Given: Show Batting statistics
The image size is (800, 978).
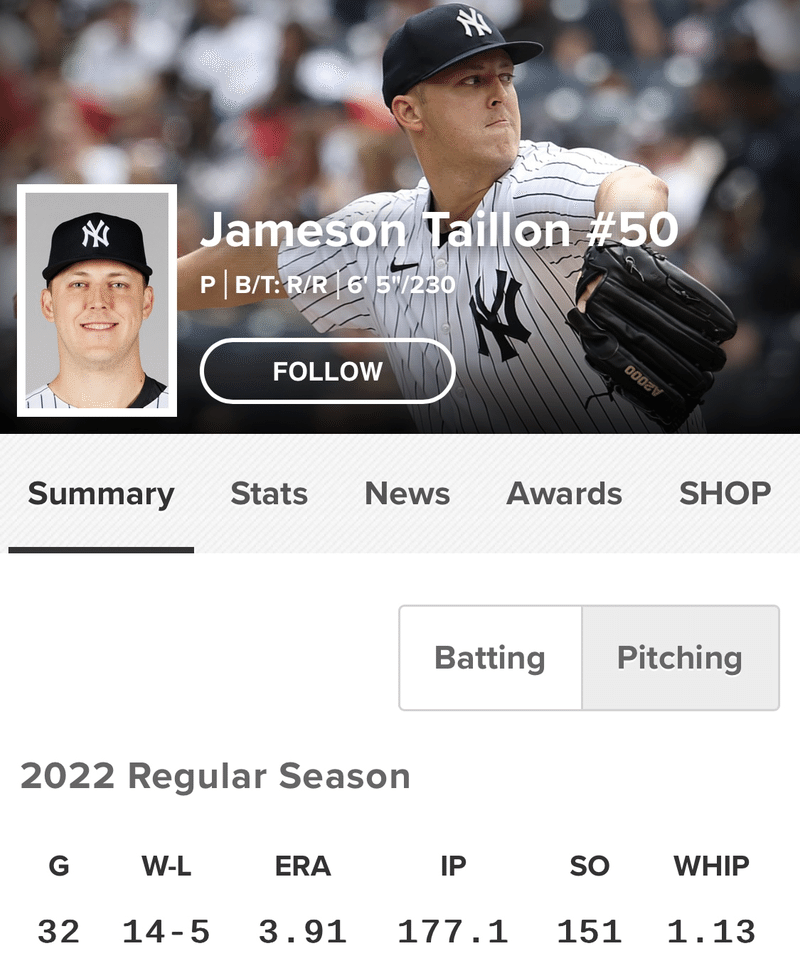Looking at the screenshot, I should (x=490, y=658).
